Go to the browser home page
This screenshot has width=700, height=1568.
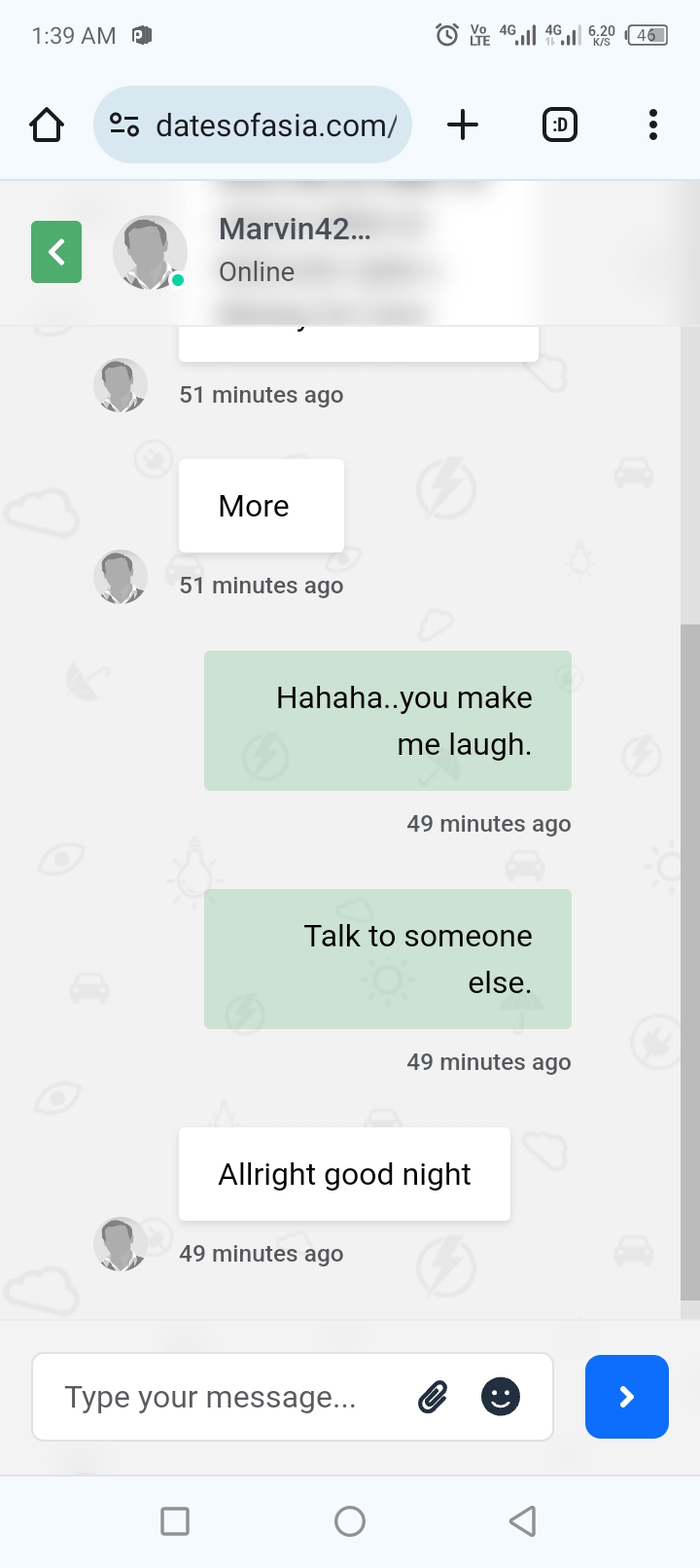click(47, 125)
